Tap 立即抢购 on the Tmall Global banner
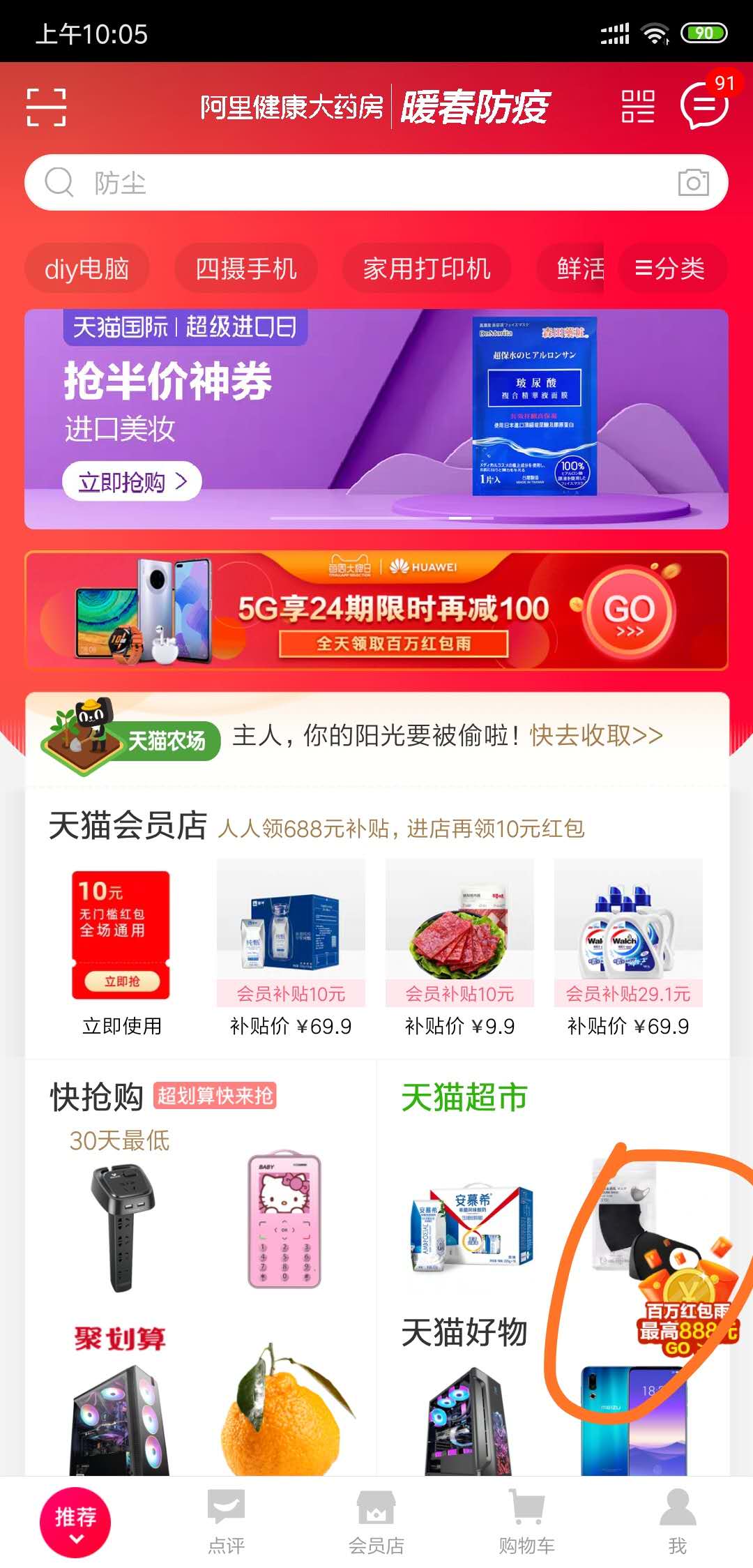753x1568 pixels. 132,481
